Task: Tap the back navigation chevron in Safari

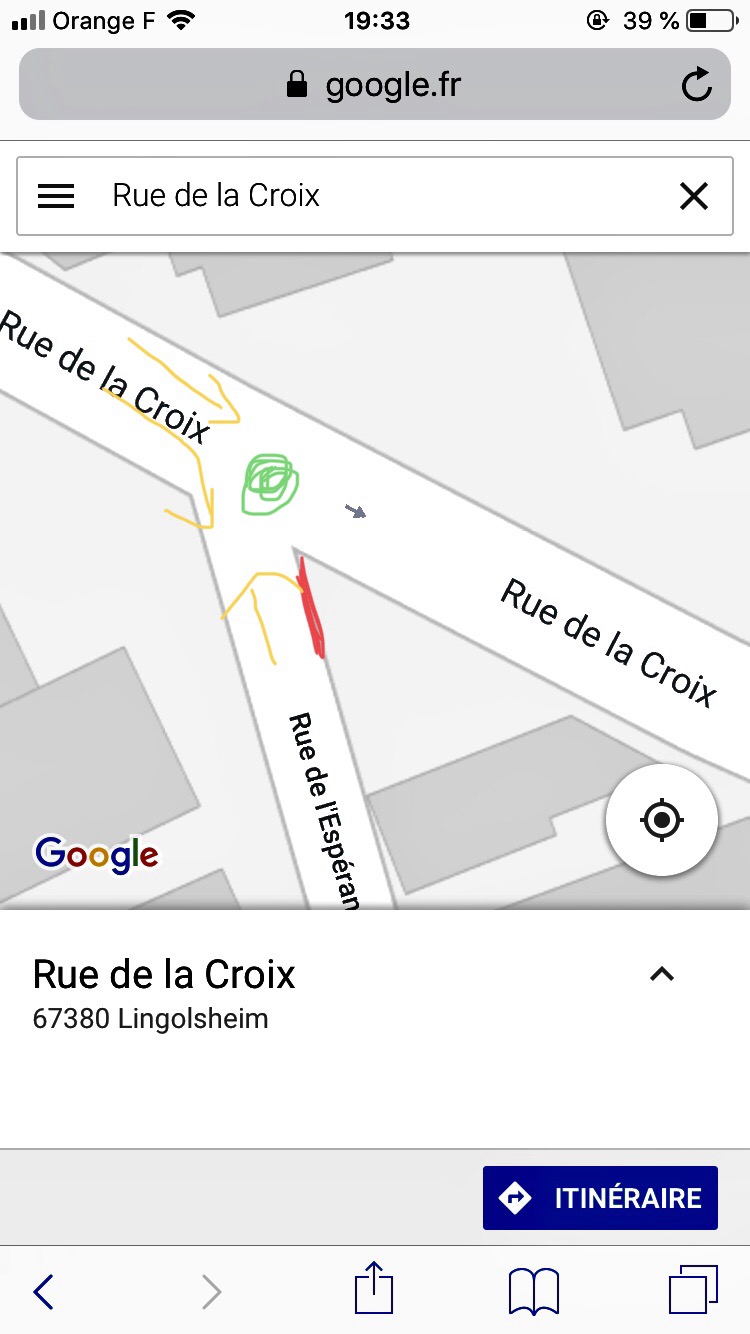Action: point(40,1290)
